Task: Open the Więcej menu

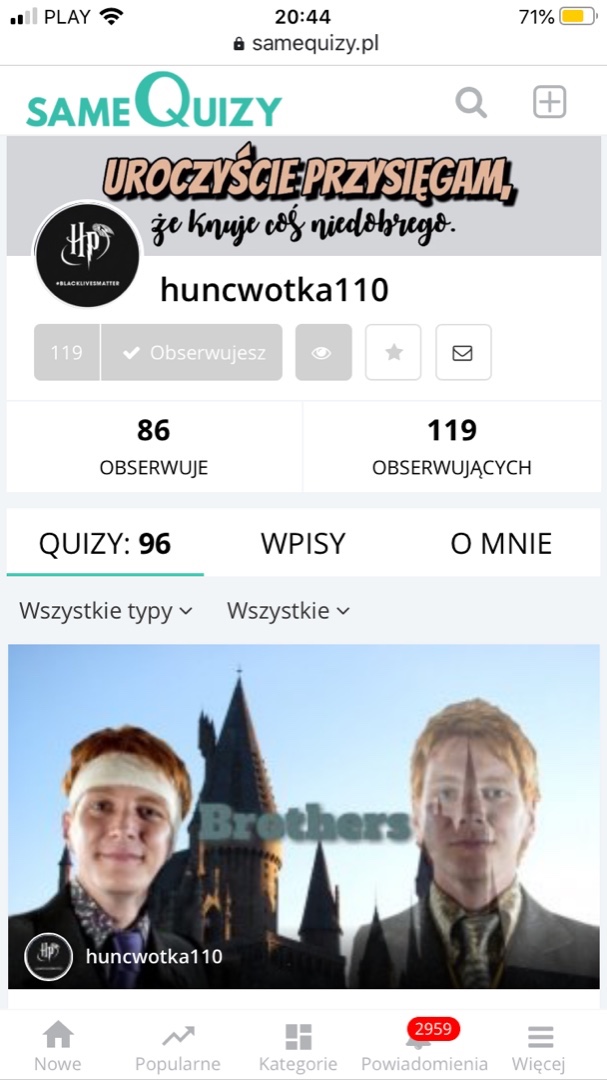Action: pyautogui.click(x=539, y=1046)
